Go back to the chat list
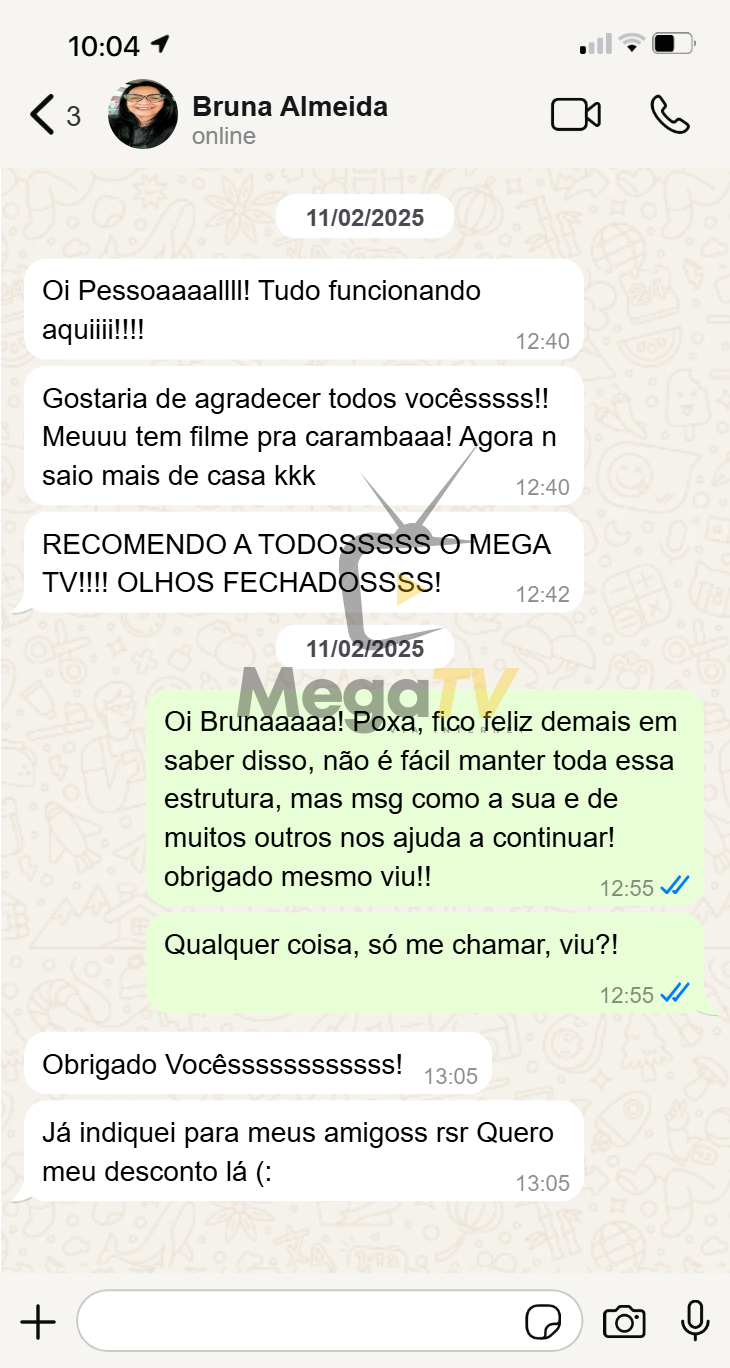The image size is (730, 1368). tap(43, 115)
